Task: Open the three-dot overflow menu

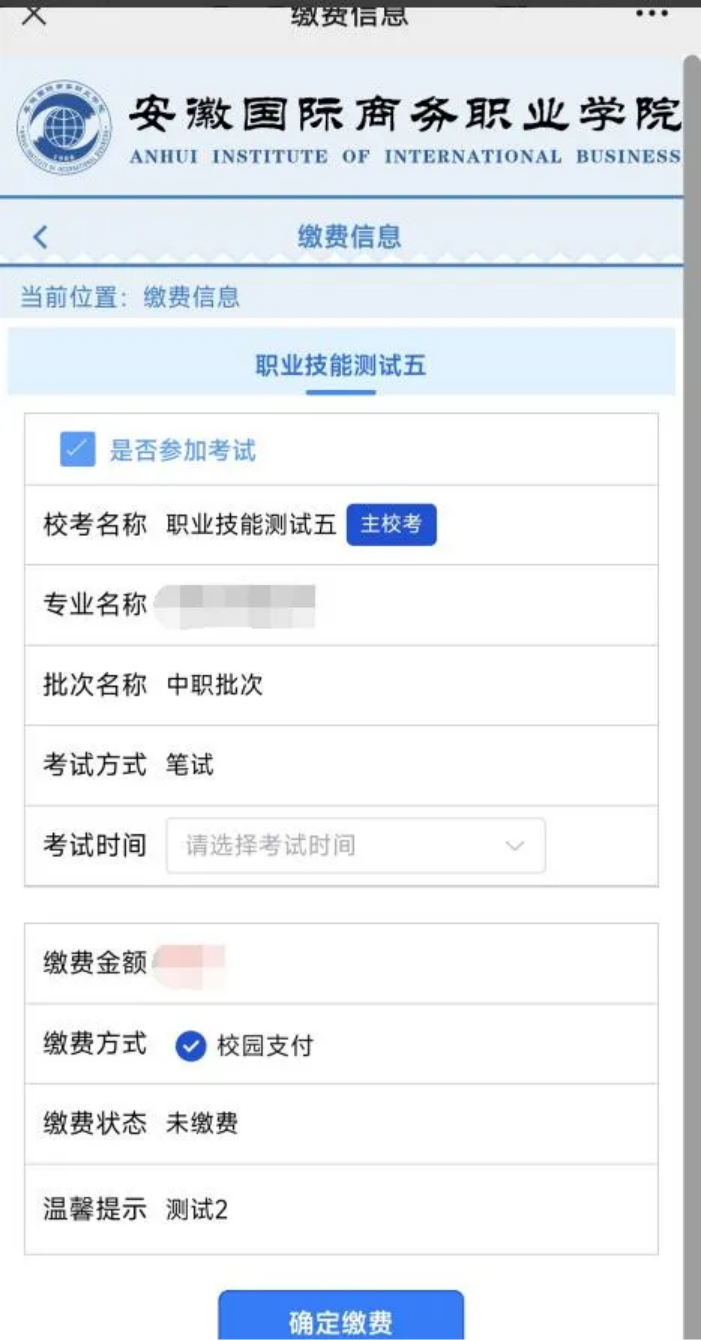Action: [651, 14]
